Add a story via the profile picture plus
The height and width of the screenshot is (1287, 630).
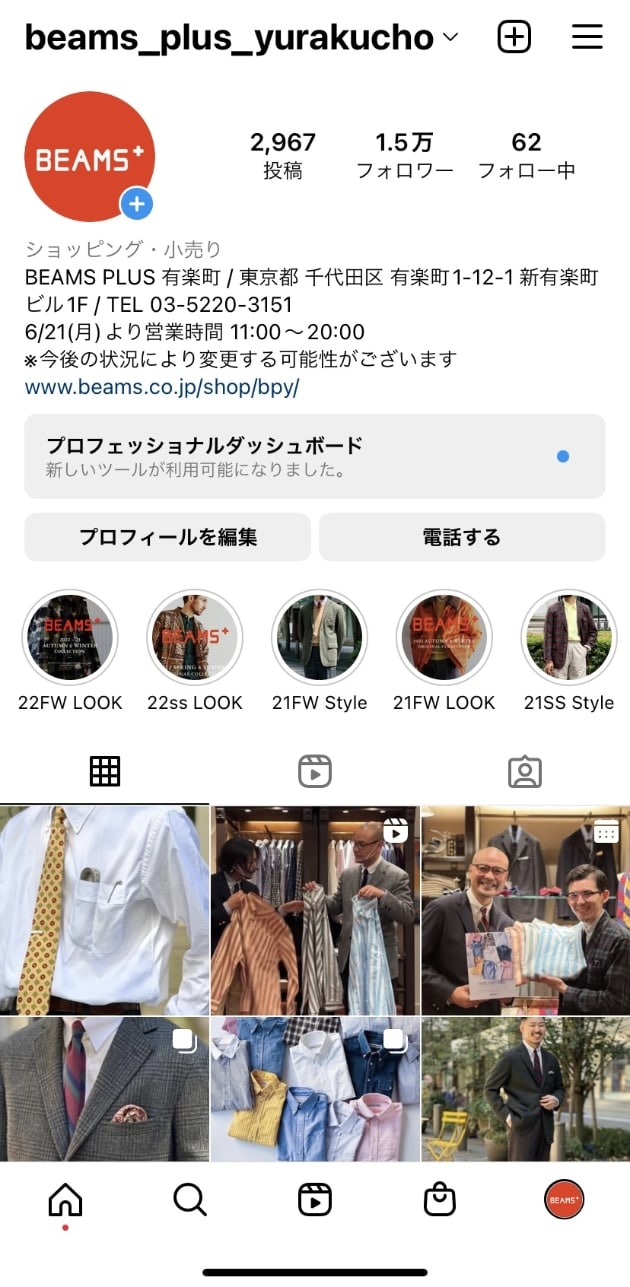click(137, 205)
